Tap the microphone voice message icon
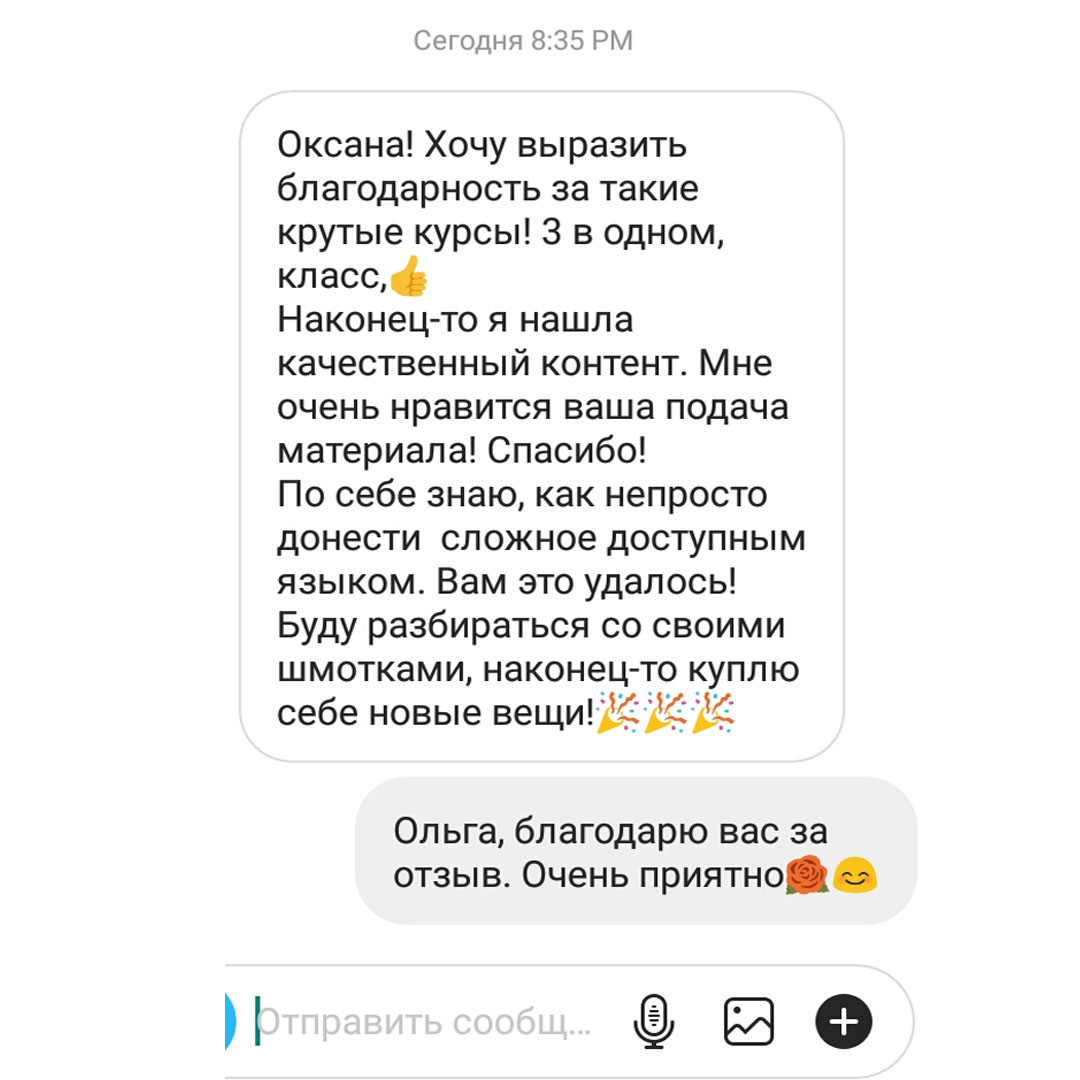Screen dimensions: 1080x1080 (x=654, y=1022)
